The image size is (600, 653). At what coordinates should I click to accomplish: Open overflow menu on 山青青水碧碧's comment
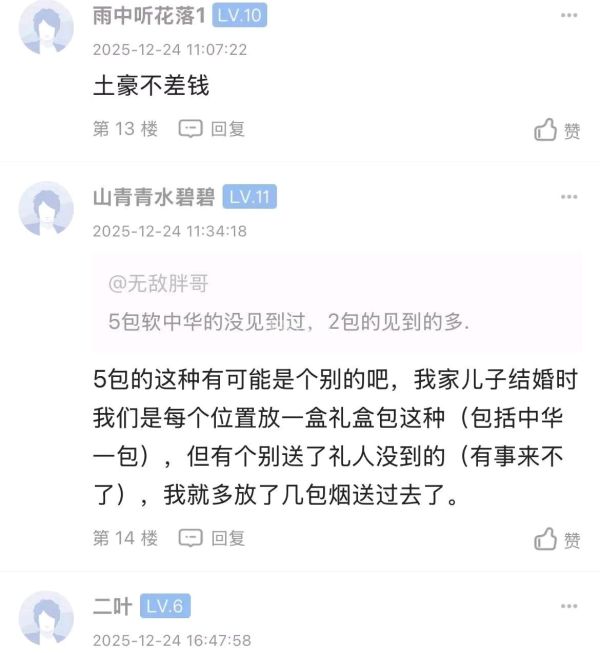pos(568,197)
